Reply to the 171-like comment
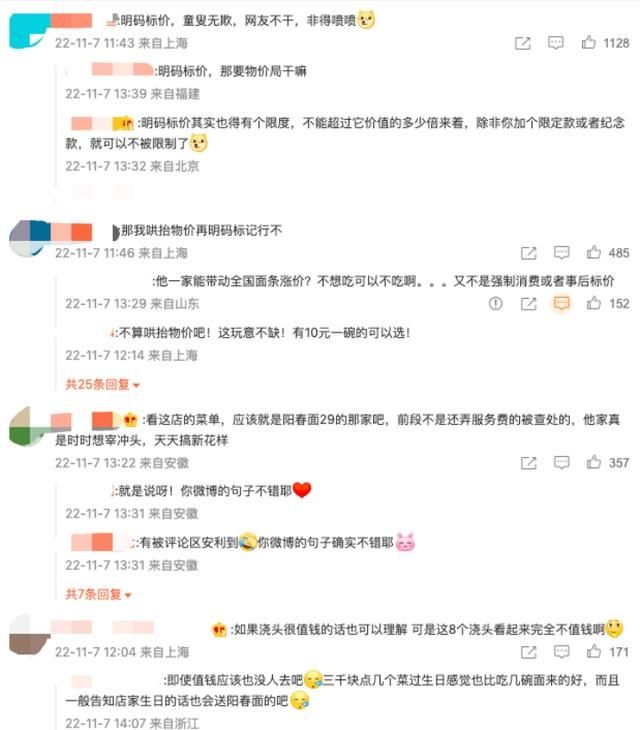Image resolution: width=640 pixels, height=730 pixels. coord(562,652)
